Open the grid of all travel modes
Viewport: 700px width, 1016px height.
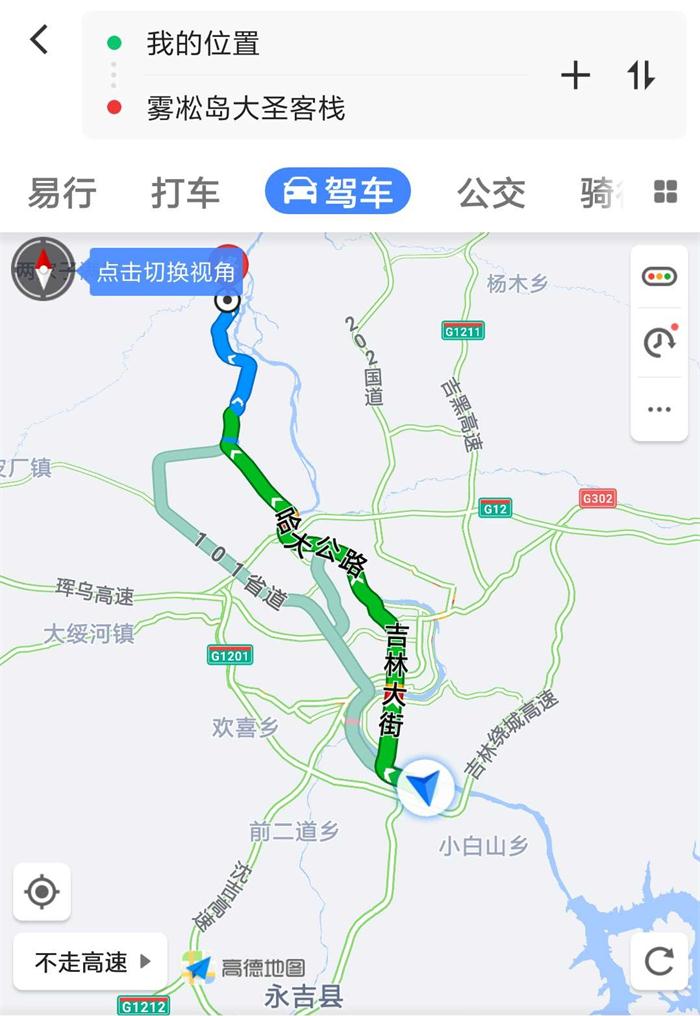pos(665,192)
